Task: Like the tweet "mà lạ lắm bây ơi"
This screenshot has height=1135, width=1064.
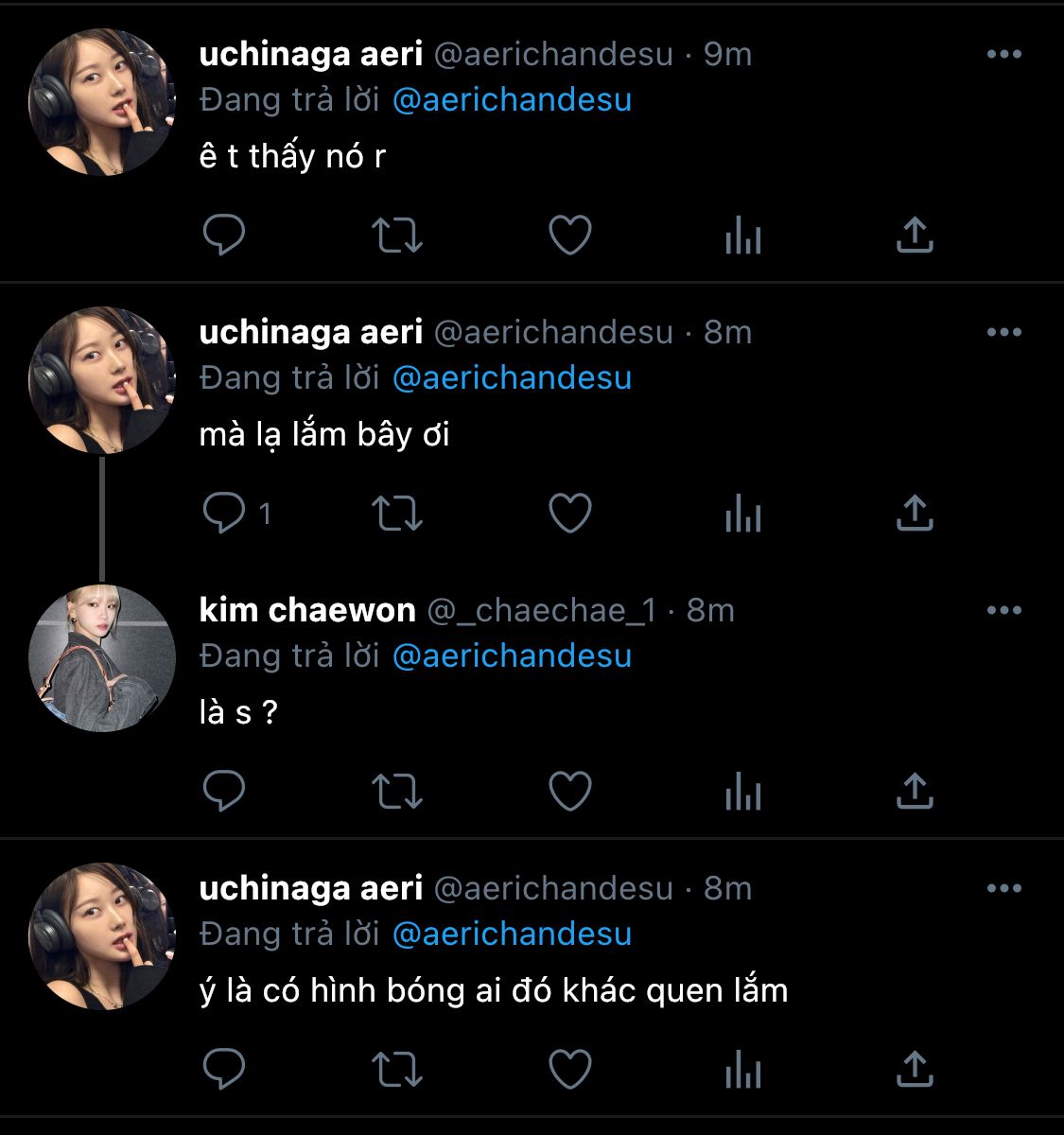Action: click(x=570, y=514)
